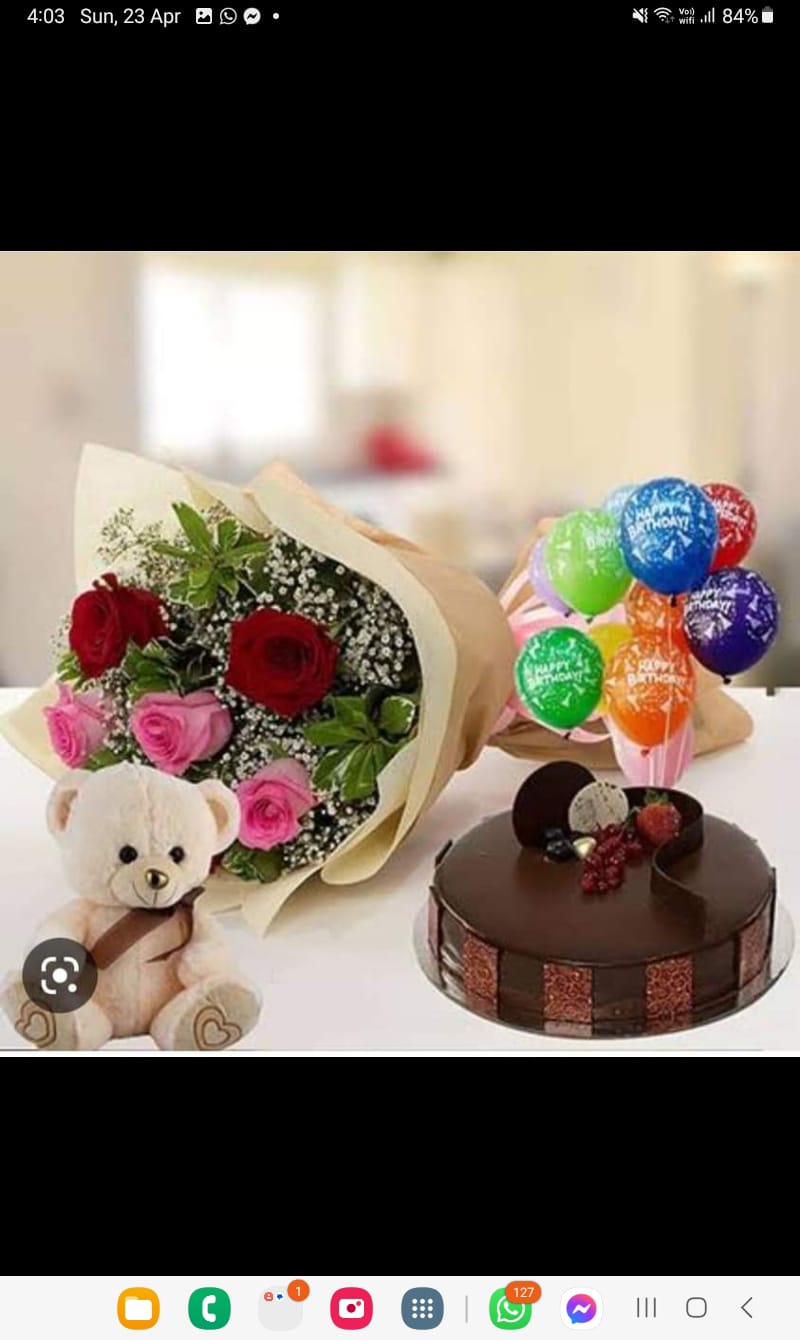Open My Files from the taskbar
The image size is (800, 1340).
coord(138,1308)
